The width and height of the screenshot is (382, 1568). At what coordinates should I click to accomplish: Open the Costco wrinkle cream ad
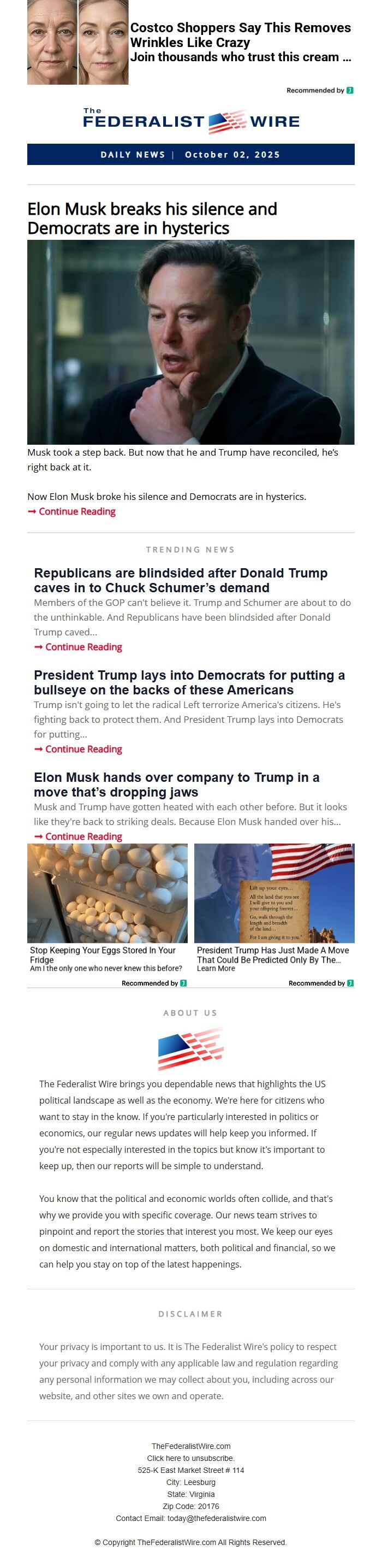(x=240, y=42)
